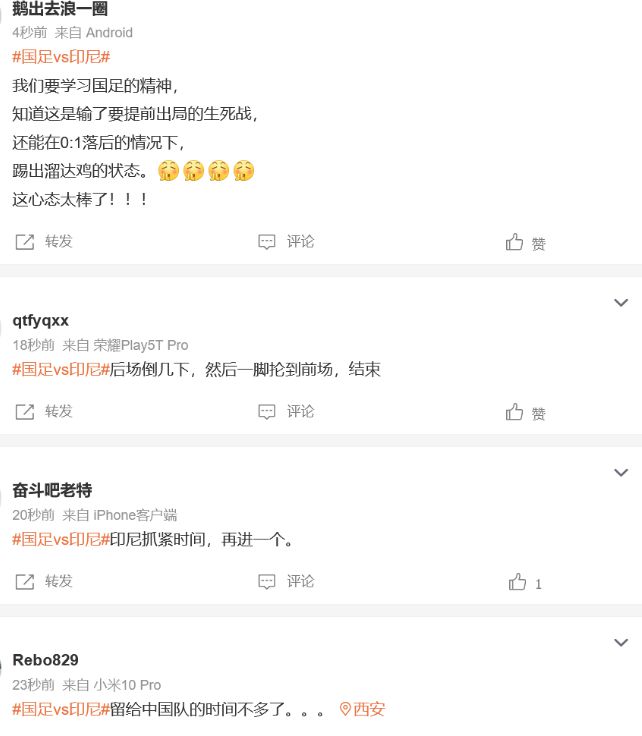Viewport: 642px width, 736px height.
Task: Expand the options chevron on Rebo829's post
Action: click(621, 642)
